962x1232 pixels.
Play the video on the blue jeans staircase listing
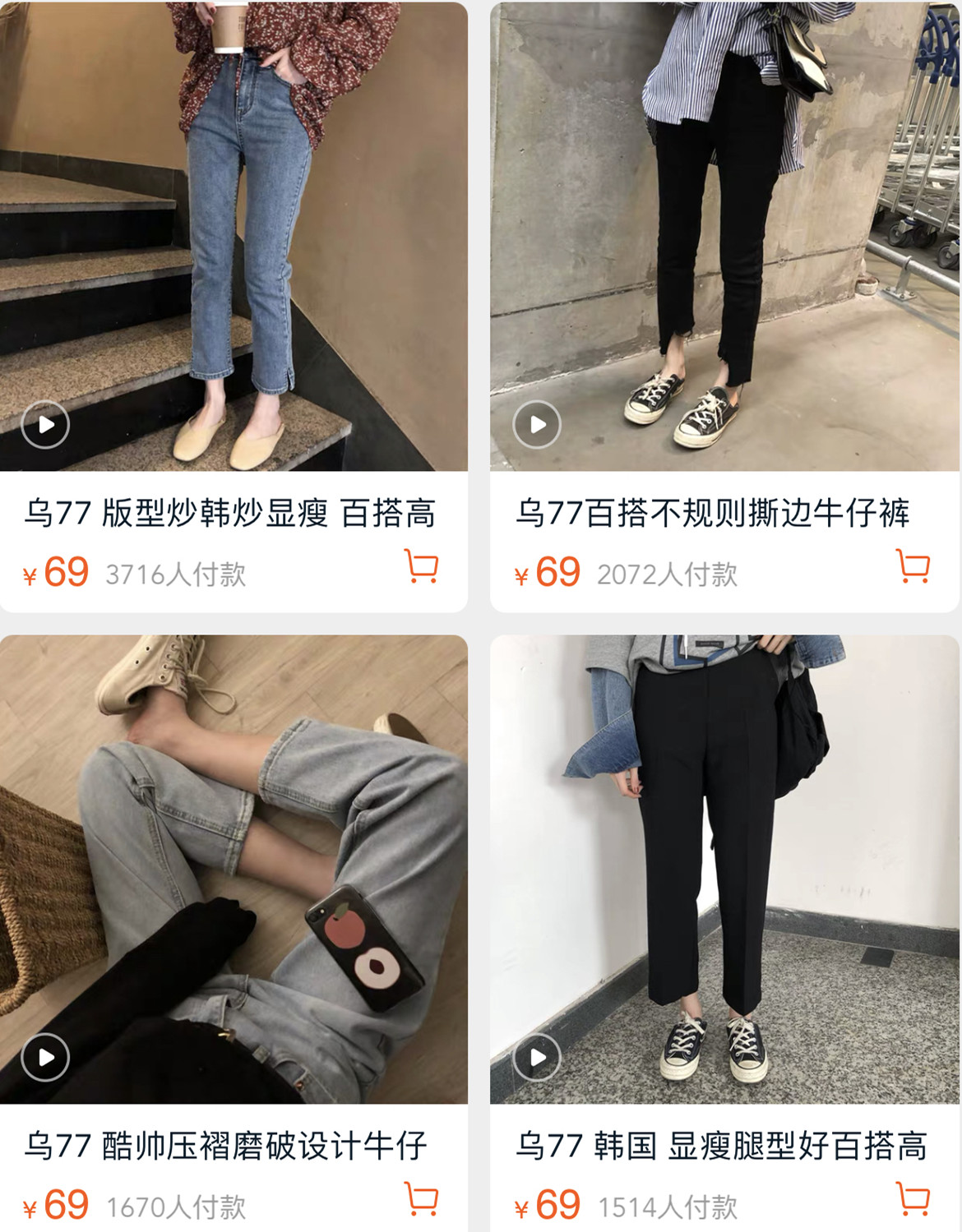click(47, 424)
